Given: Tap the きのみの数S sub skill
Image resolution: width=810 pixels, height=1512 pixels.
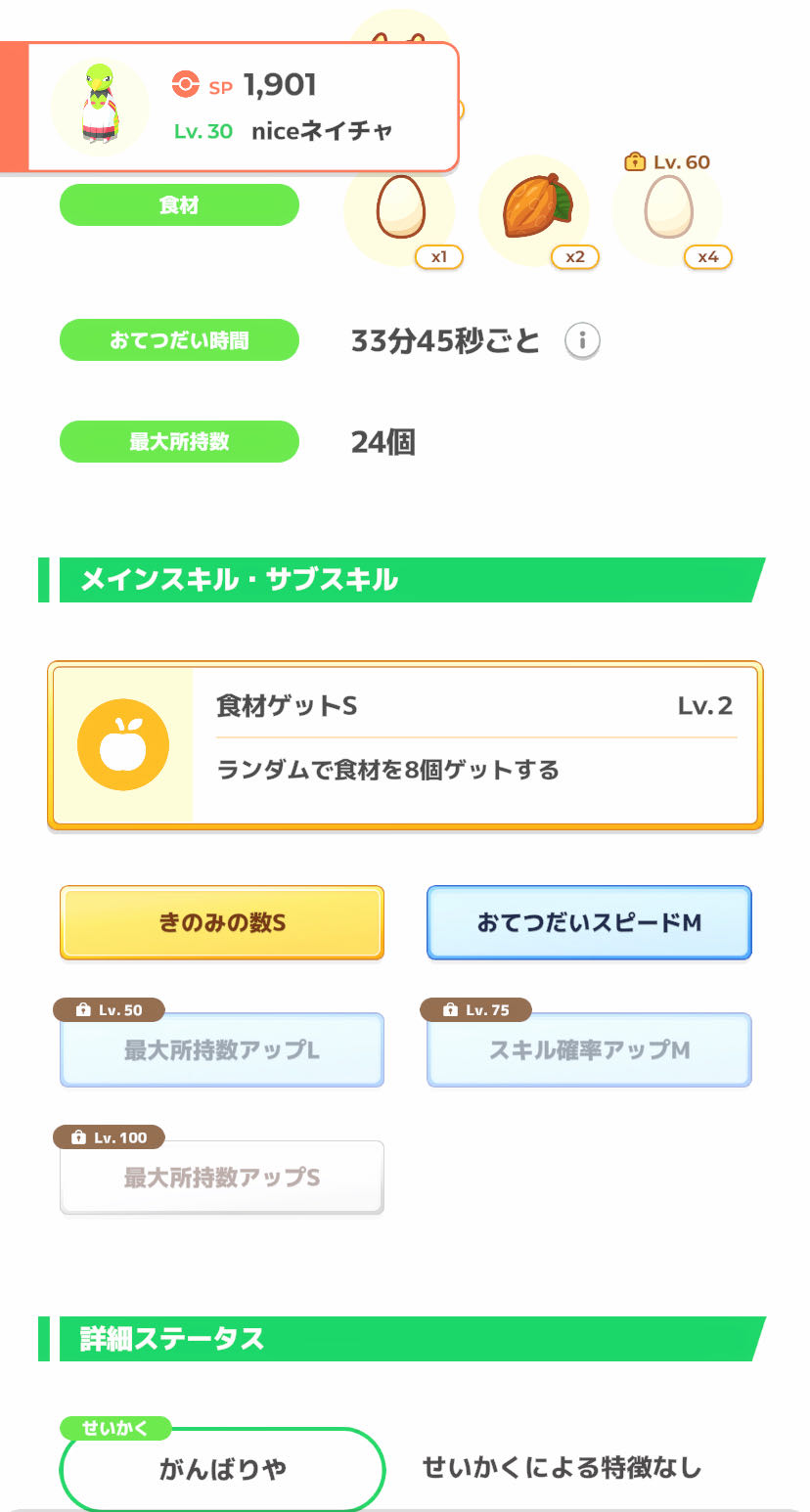Looking at the screenshot, I should pyautogui.click(x=222, y=922).
